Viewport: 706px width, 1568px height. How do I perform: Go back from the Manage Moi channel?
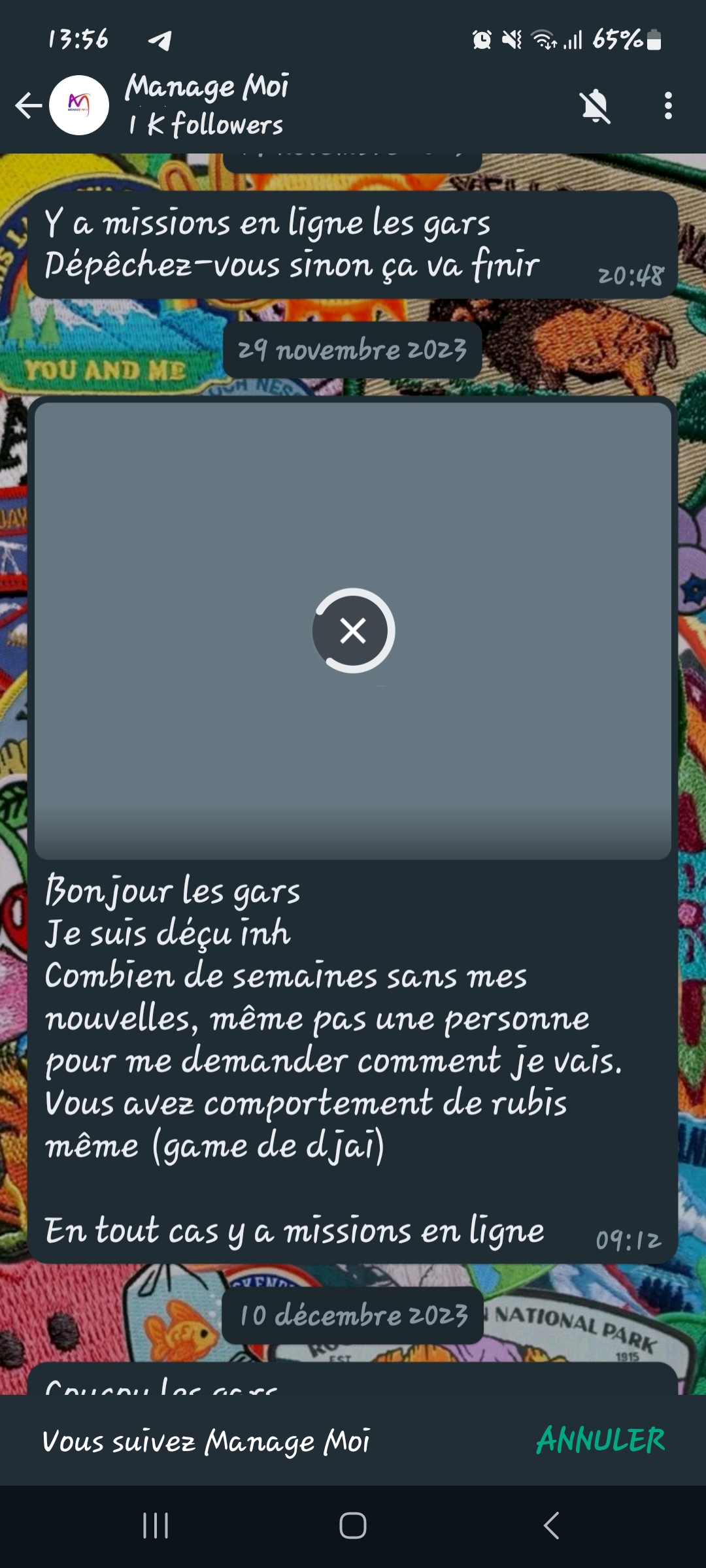[29, 106]
